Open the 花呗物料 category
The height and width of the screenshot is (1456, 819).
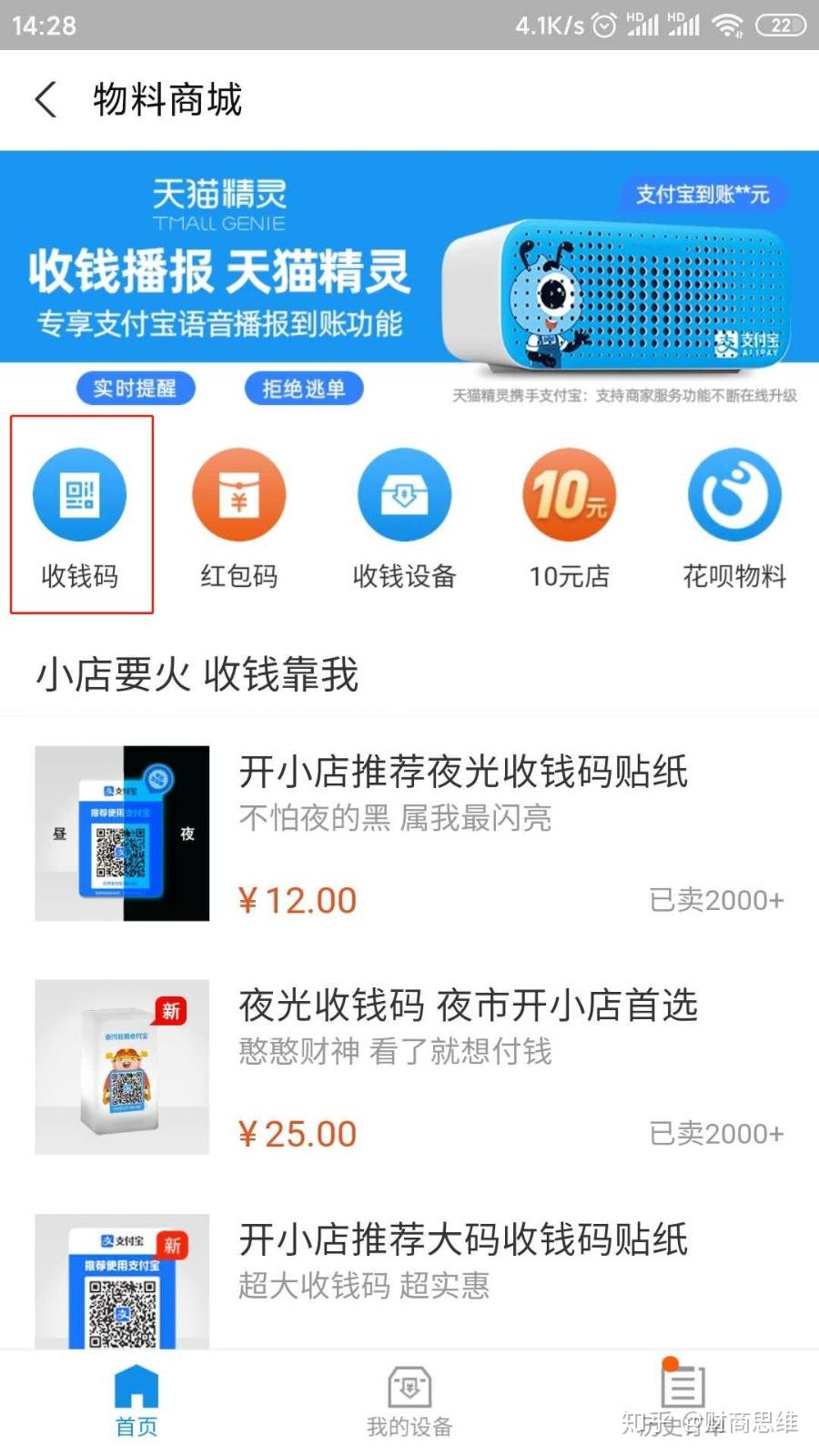734,516
